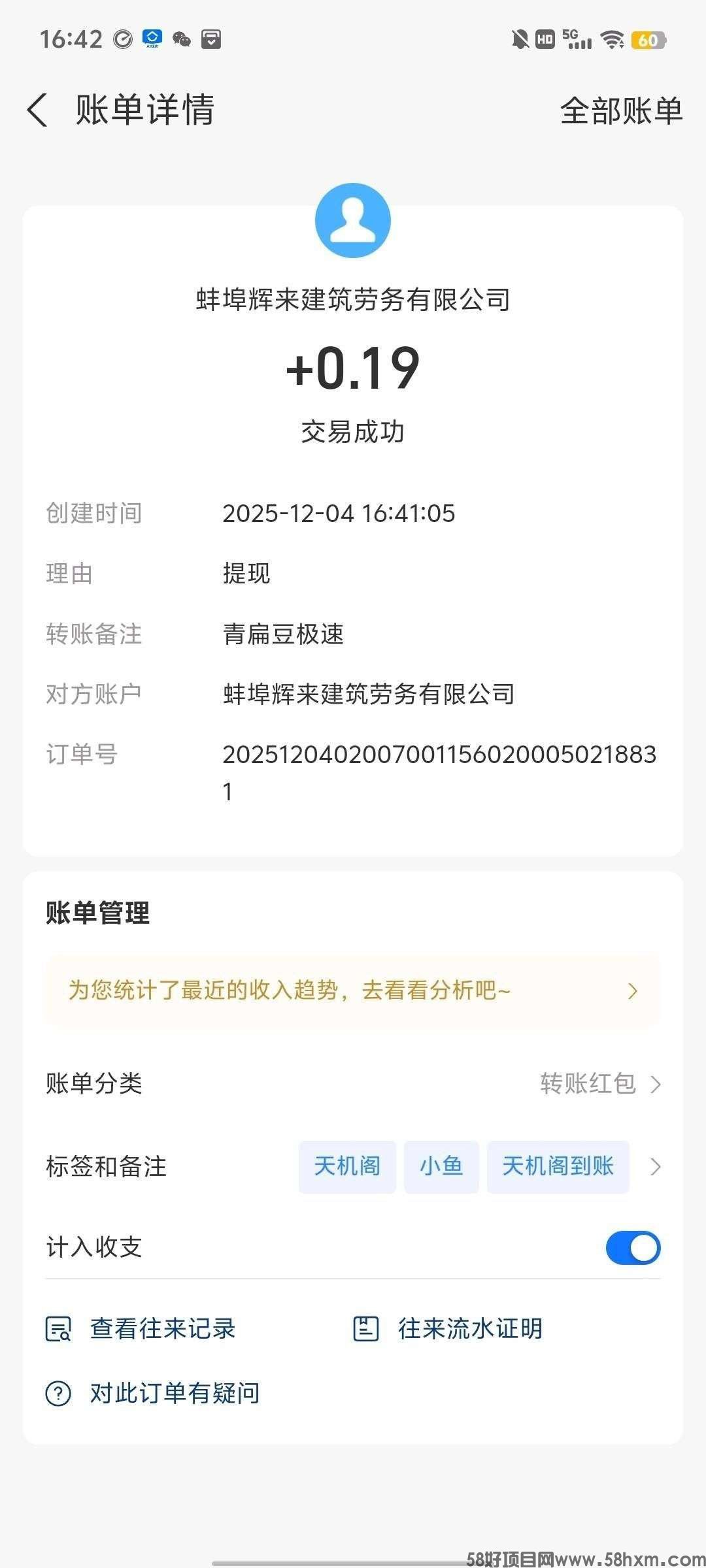Open 往来流水证明

pos(448,1328)
